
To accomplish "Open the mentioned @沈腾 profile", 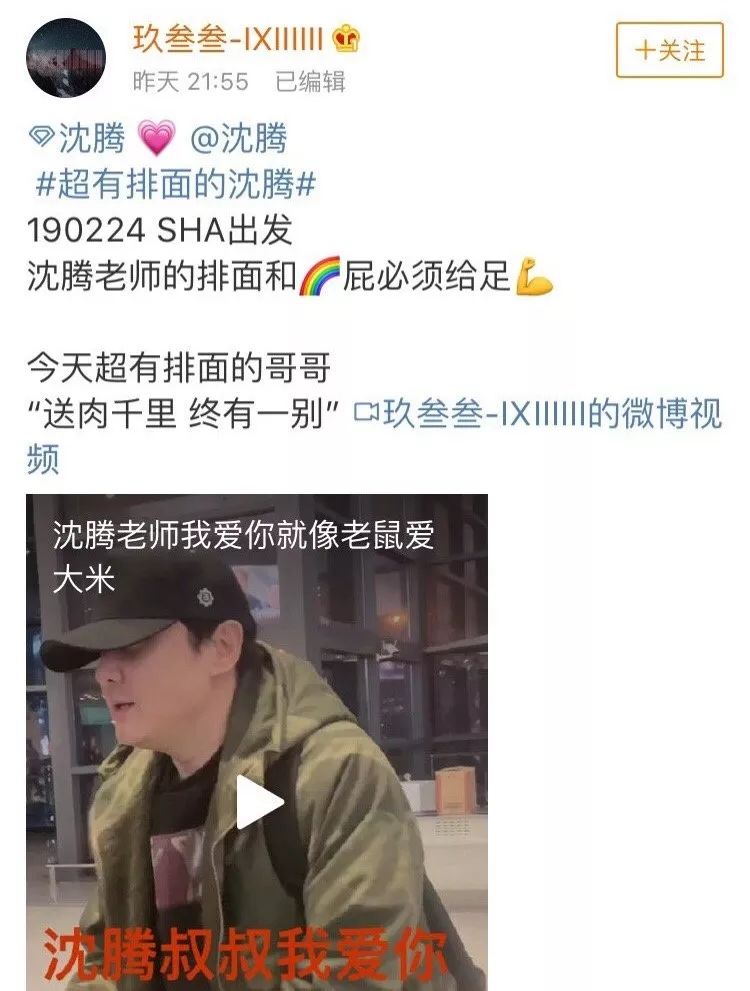I will [x=238, y=138].
